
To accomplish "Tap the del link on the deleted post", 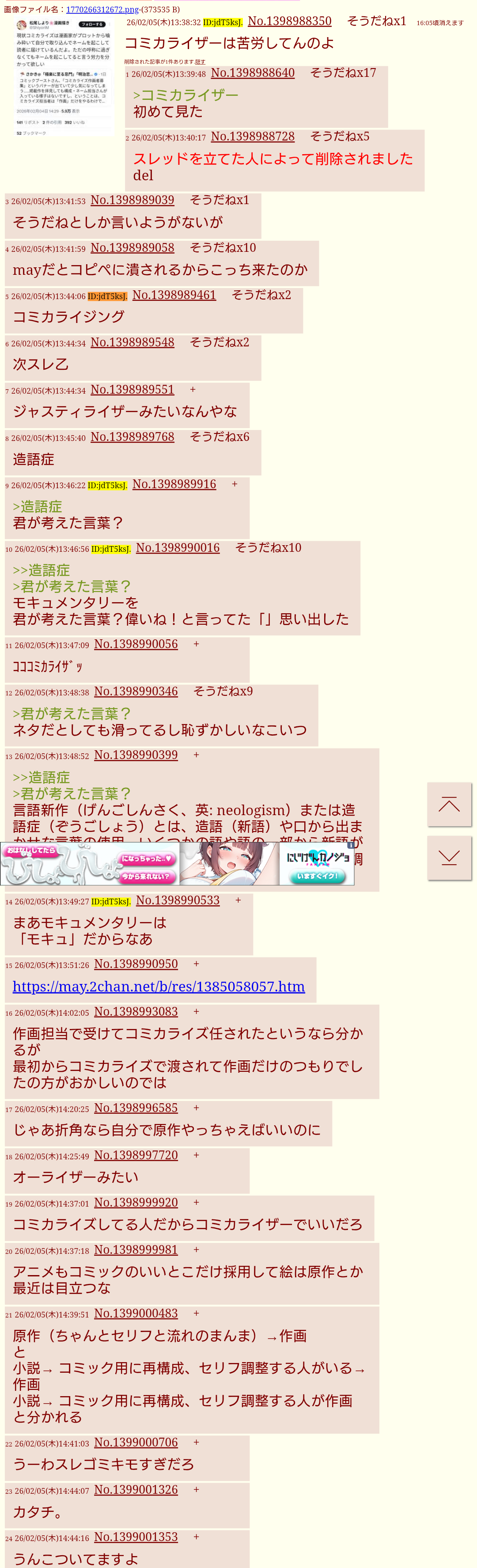I will (143, 175).
